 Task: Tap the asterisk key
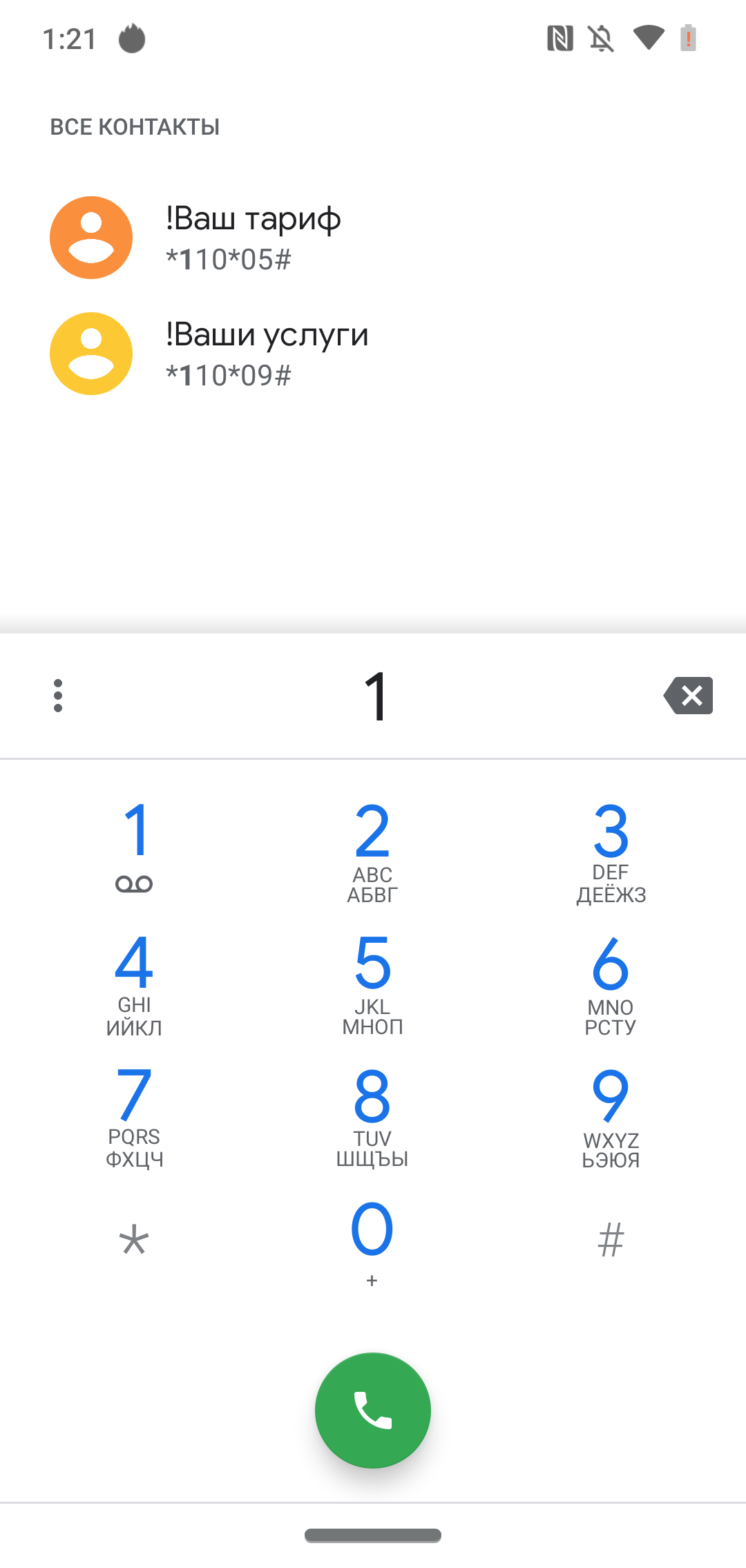[x=135, y=1240]
